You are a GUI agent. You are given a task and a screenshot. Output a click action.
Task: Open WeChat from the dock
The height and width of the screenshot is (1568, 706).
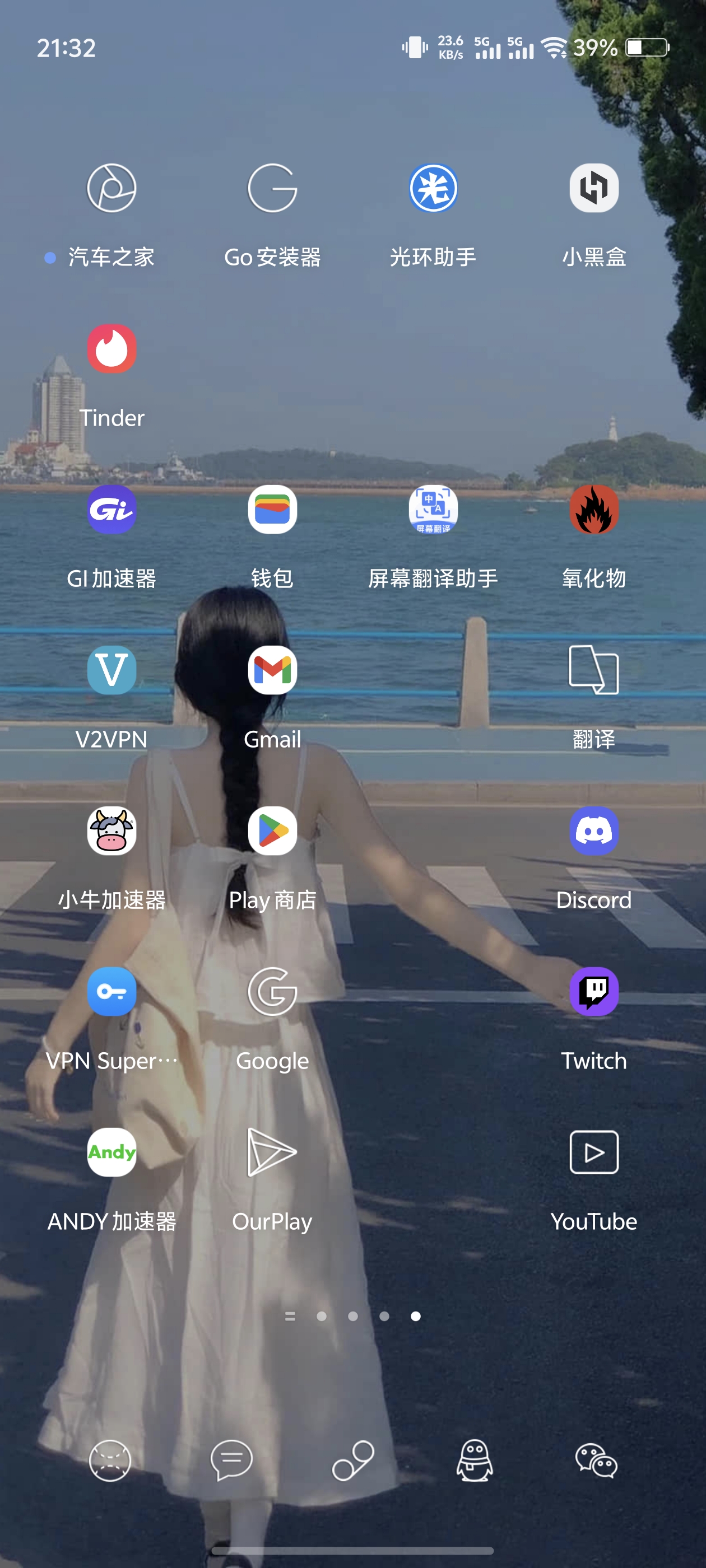596,1461
